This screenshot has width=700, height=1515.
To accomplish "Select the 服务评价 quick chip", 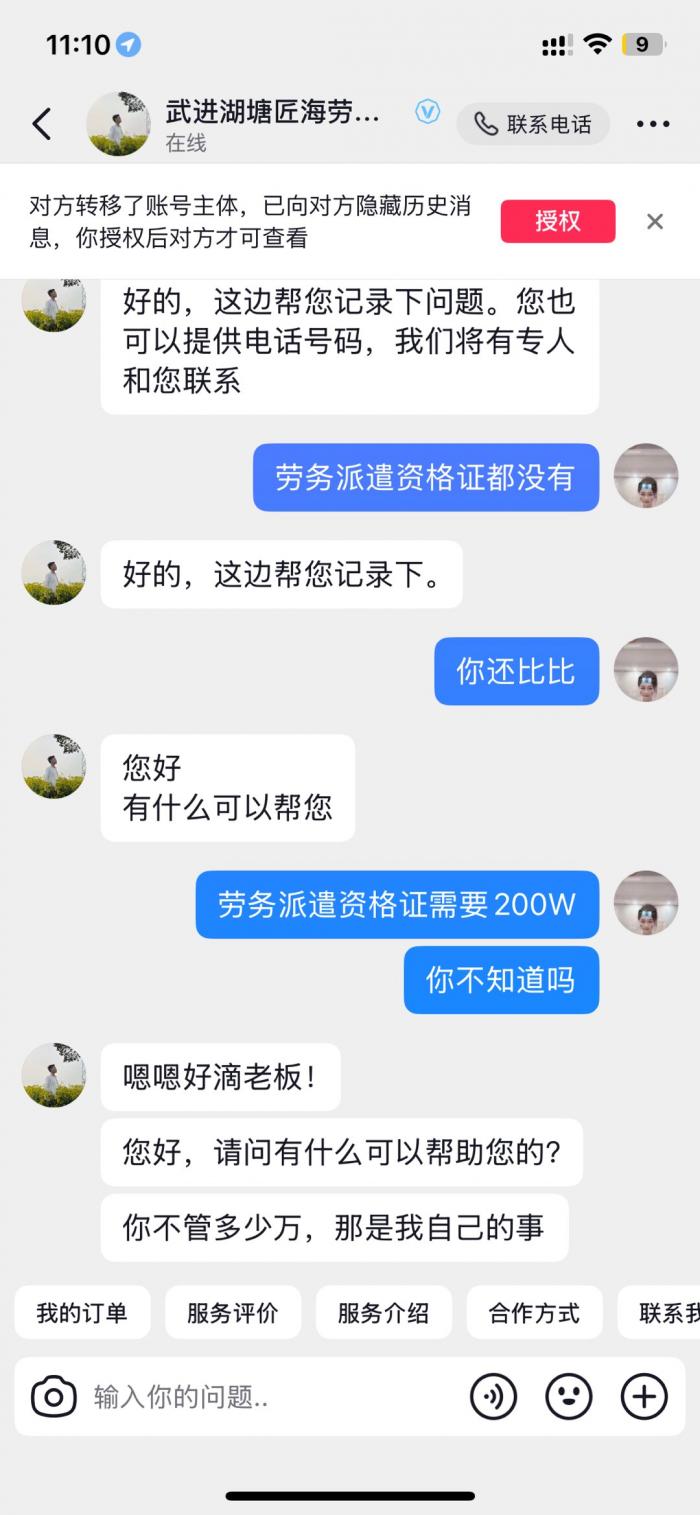I will (232, 1313).
